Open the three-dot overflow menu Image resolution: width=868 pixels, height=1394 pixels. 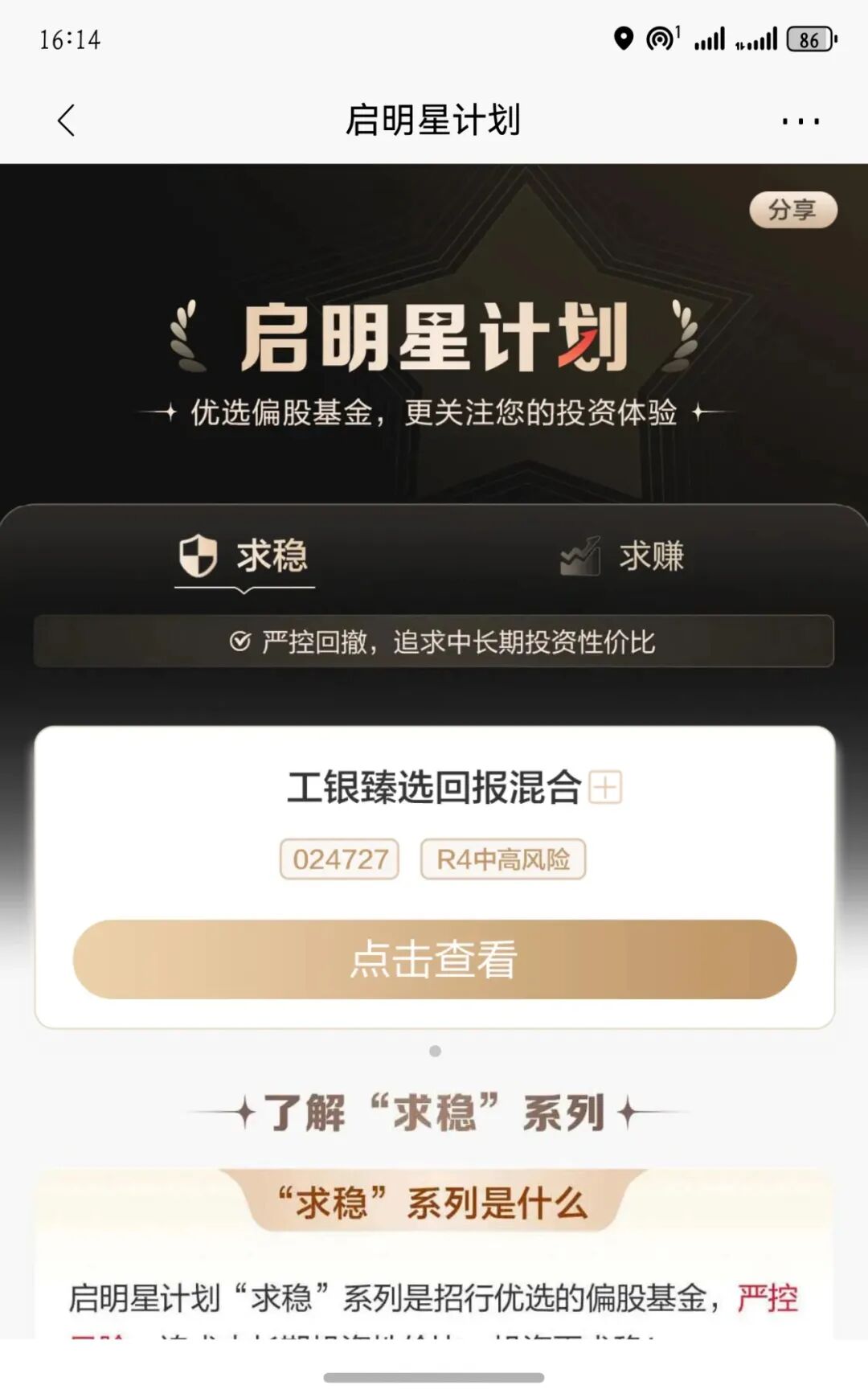tap(800, 121)
